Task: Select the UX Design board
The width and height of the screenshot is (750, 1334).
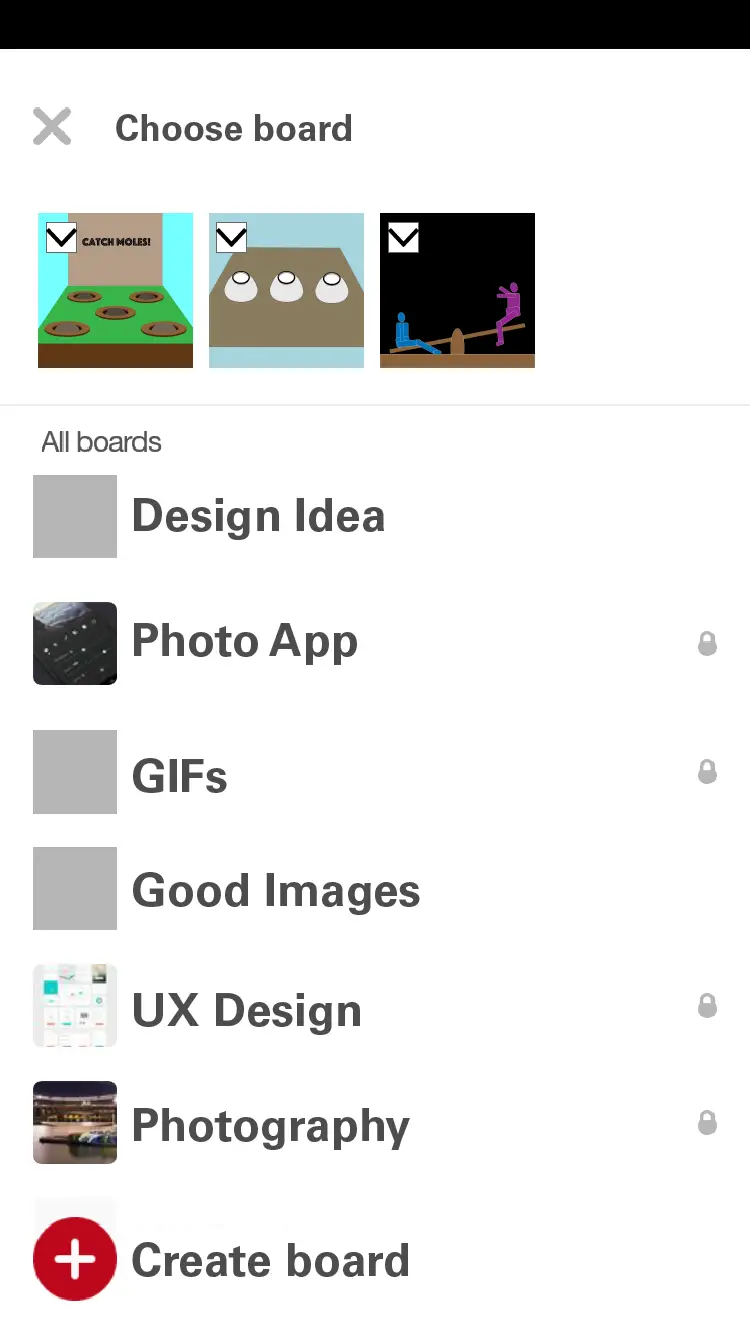Action: click(x=247, y=1010)
